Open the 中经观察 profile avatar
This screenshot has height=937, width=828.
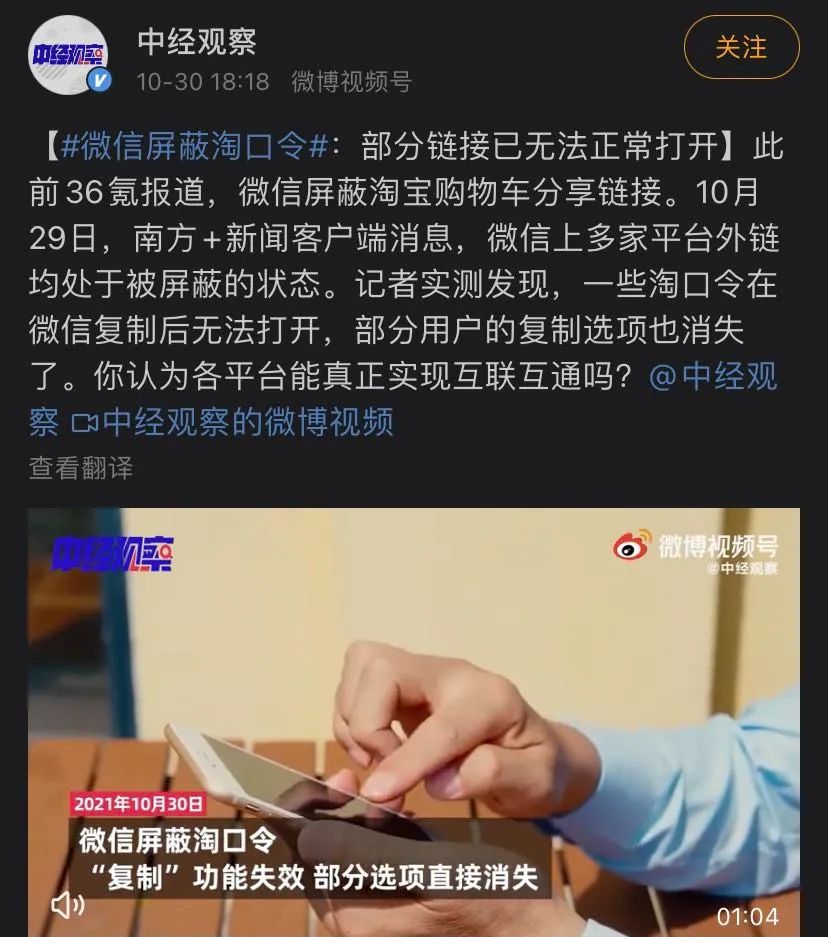[x=68, y=55]
